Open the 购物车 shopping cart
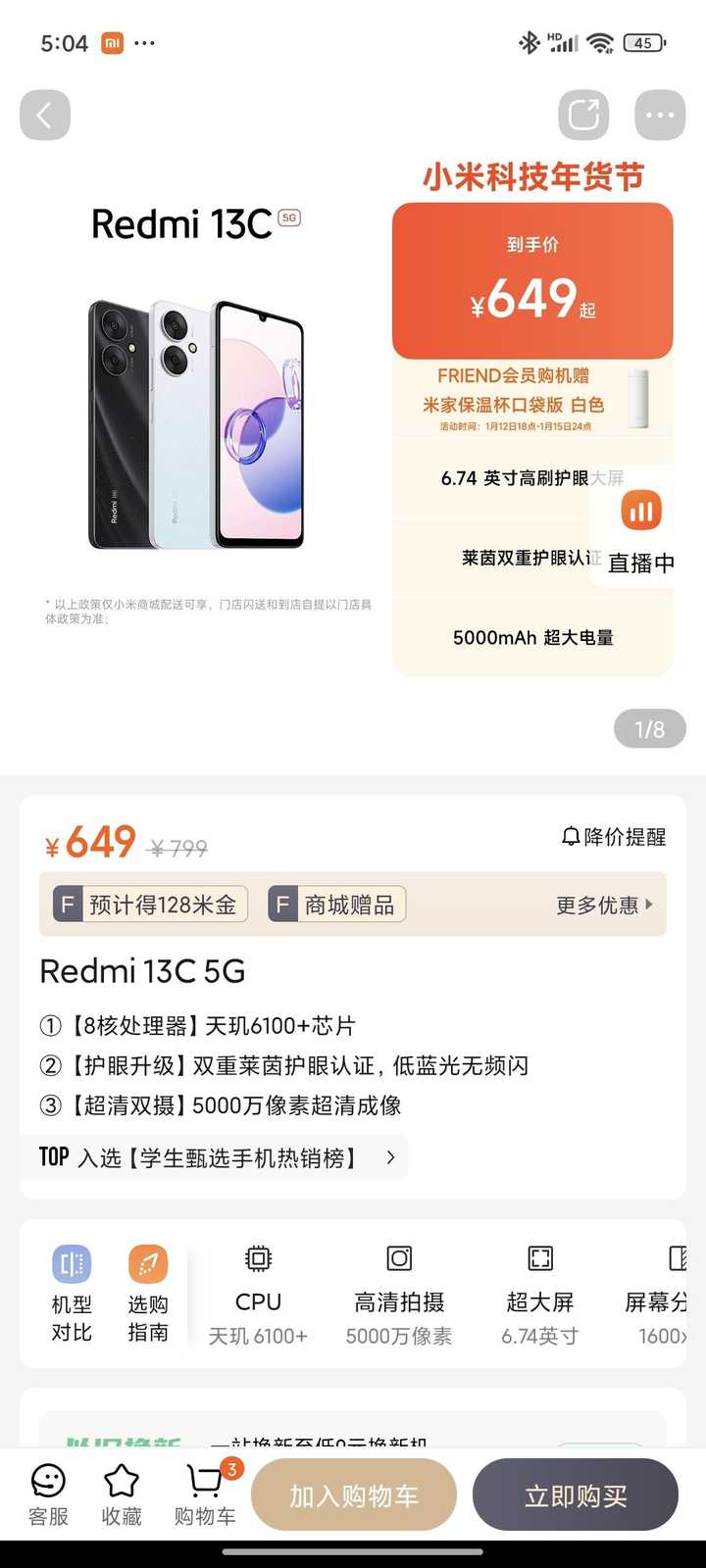706x1568 pixels. pos(205,1495)
